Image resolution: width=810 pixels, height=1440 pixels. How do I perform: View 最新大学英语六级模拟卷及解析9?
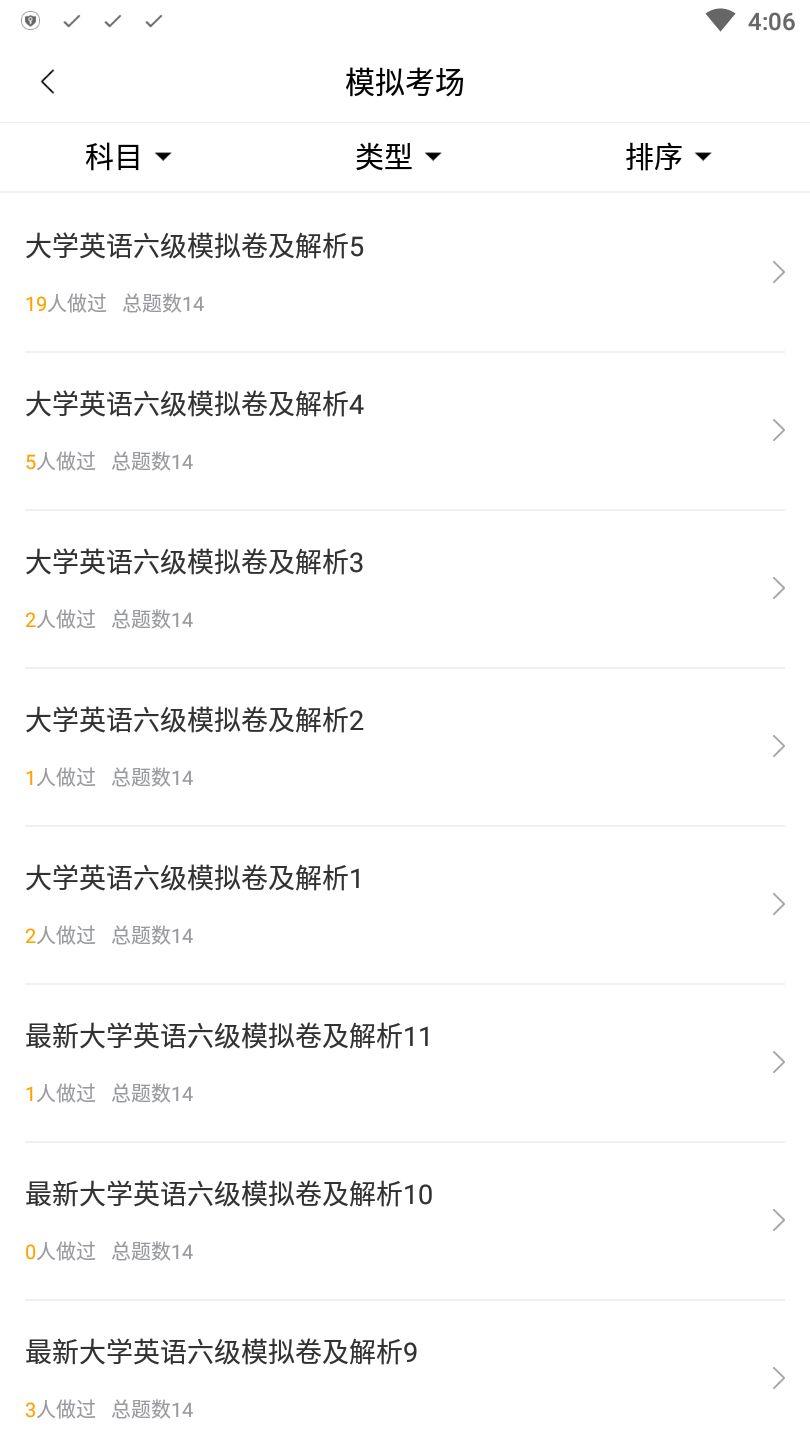[404, 1378]
